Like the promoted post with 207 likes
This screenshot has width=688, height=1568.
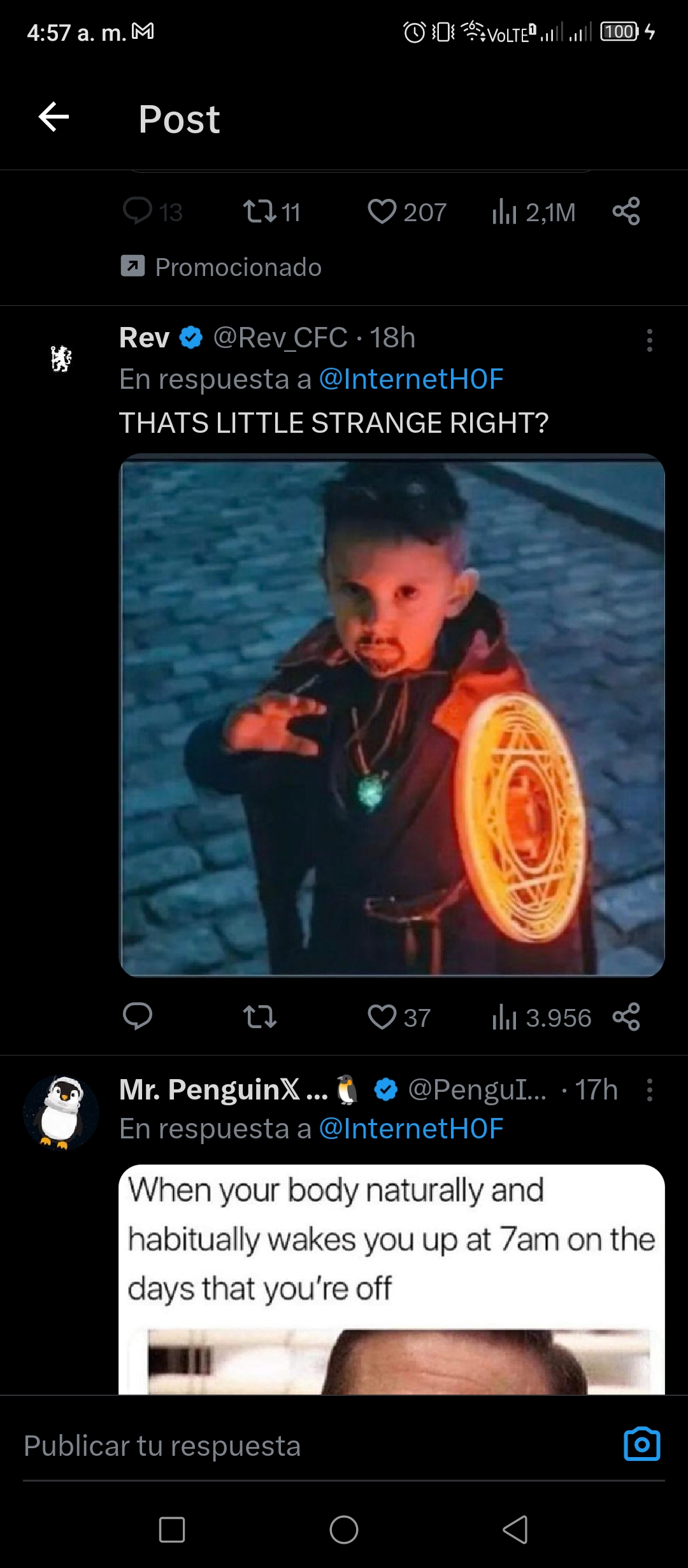click(382, 212)
